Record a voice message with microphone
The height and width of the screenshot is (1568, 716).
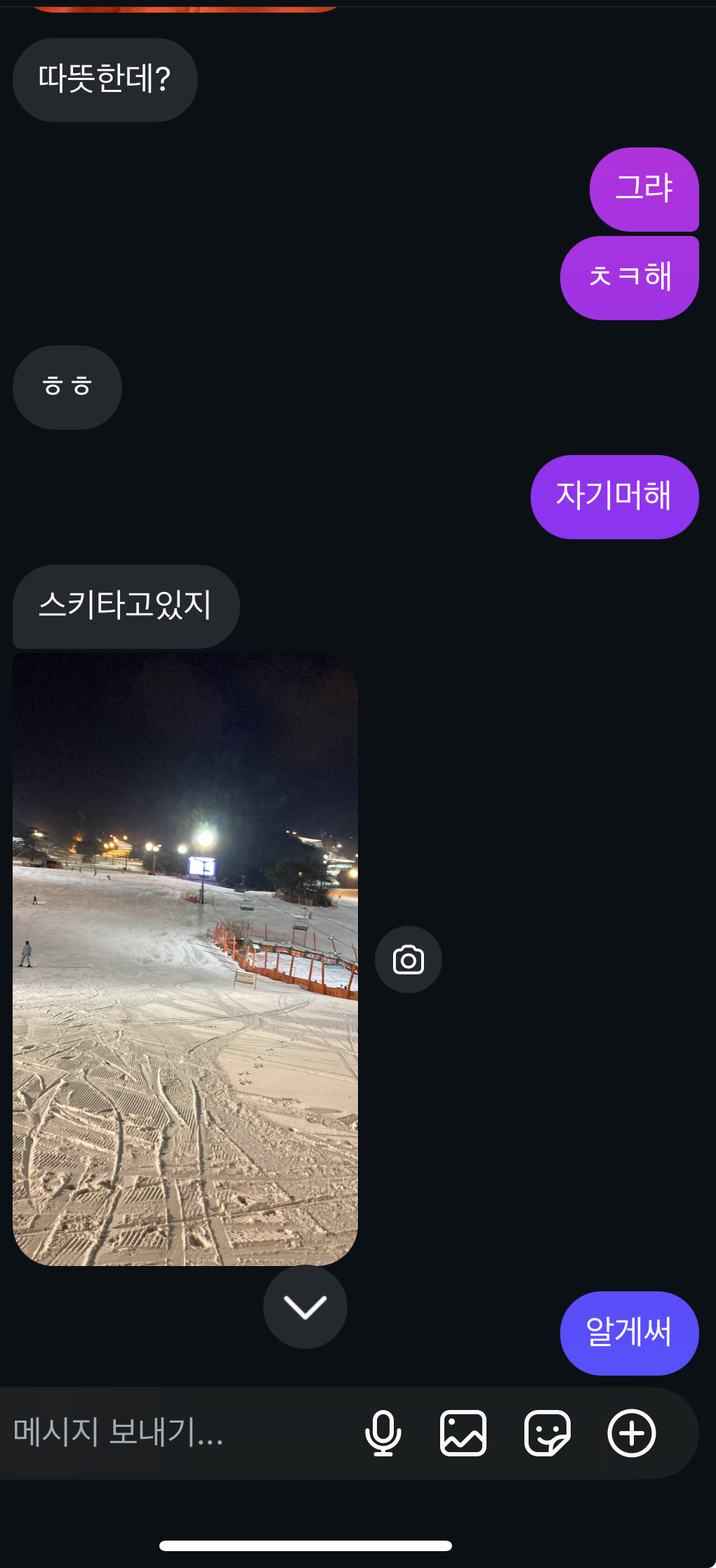tap(383, 1433)
